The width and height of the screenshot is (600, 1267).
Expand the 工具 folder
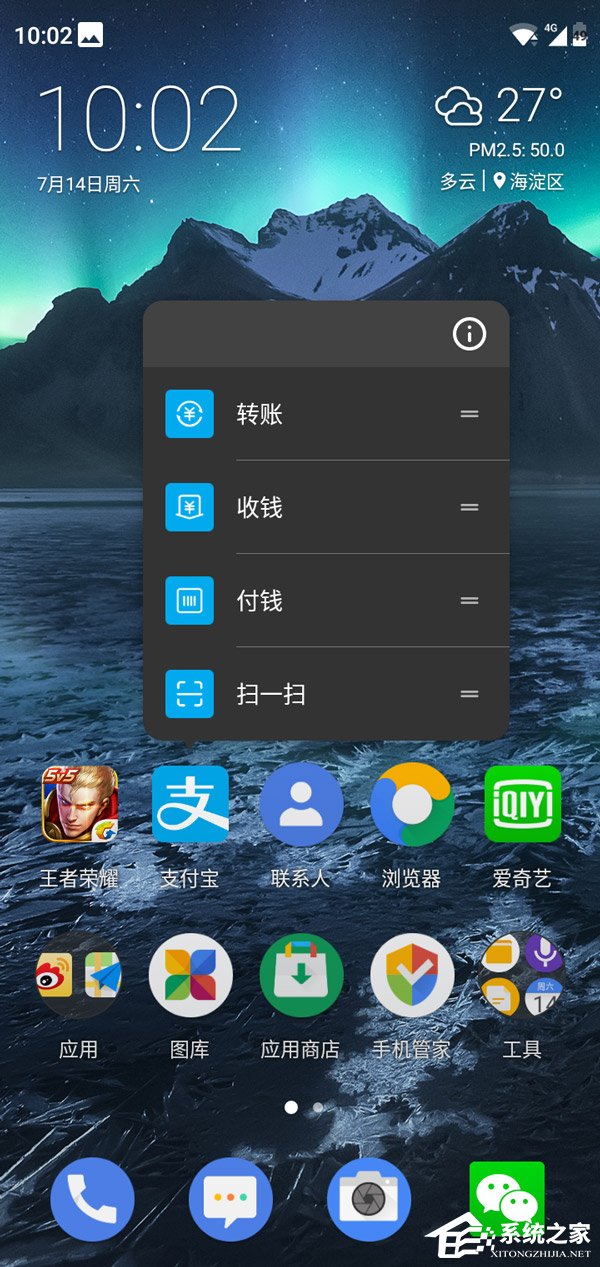(522, 975)
